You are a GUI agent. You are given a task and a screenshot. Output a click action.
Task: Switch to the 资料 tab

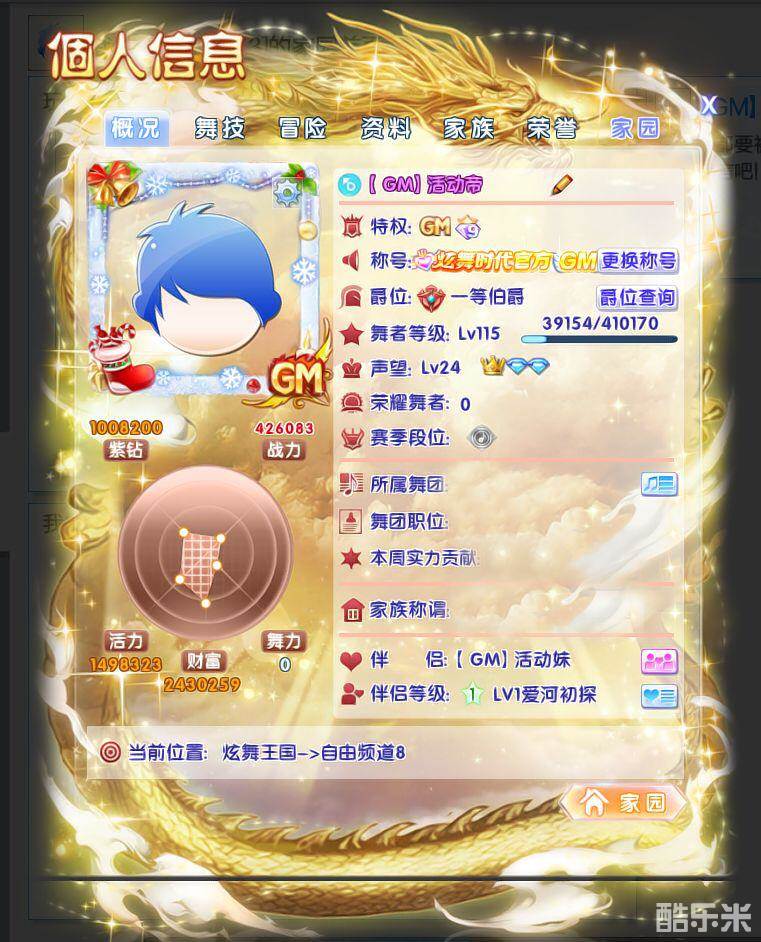pyautogui.click(x=385, y=128)
